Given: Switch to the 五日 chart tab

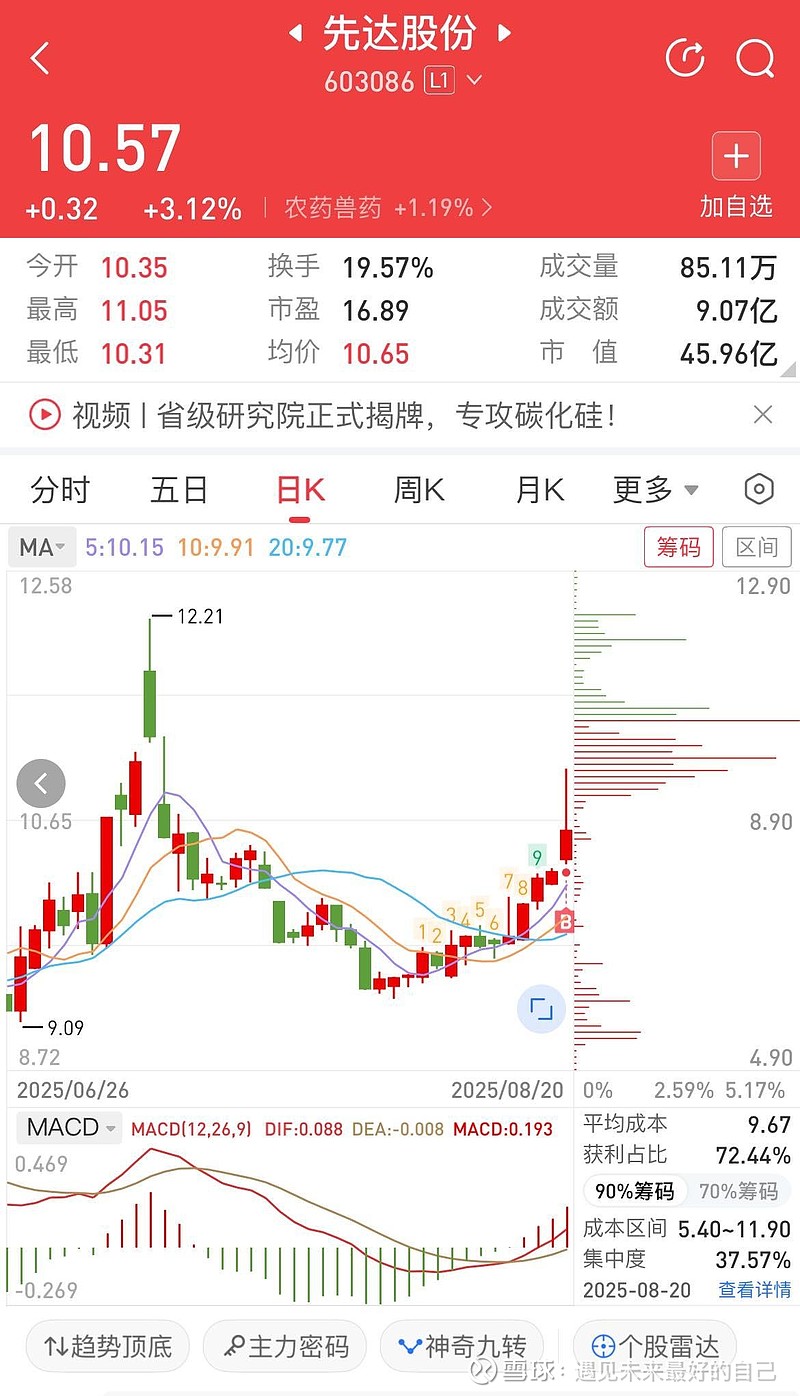Looking at the screenshot, I should tap(179, 491).
